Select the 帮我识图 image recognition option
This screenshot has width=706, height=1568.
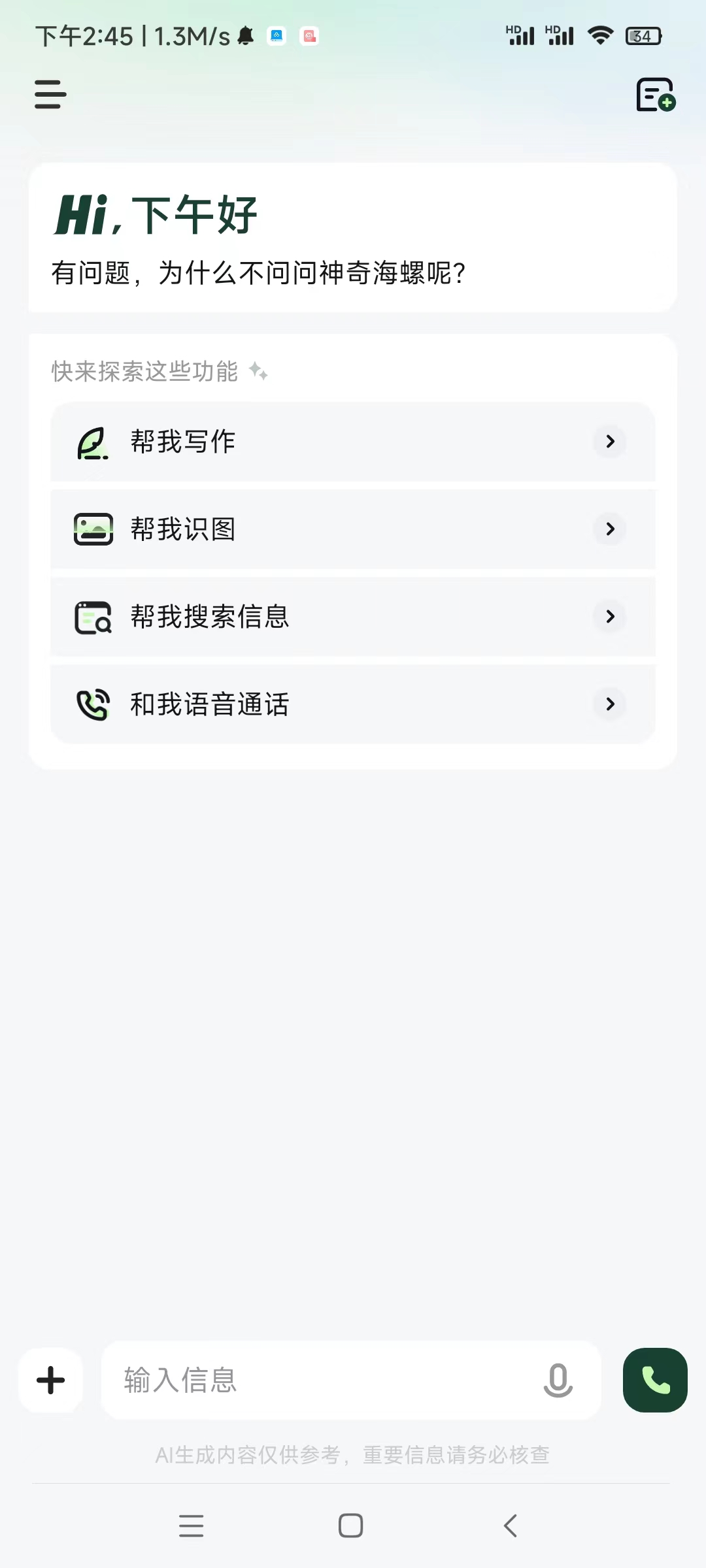[x=353, y=529]
